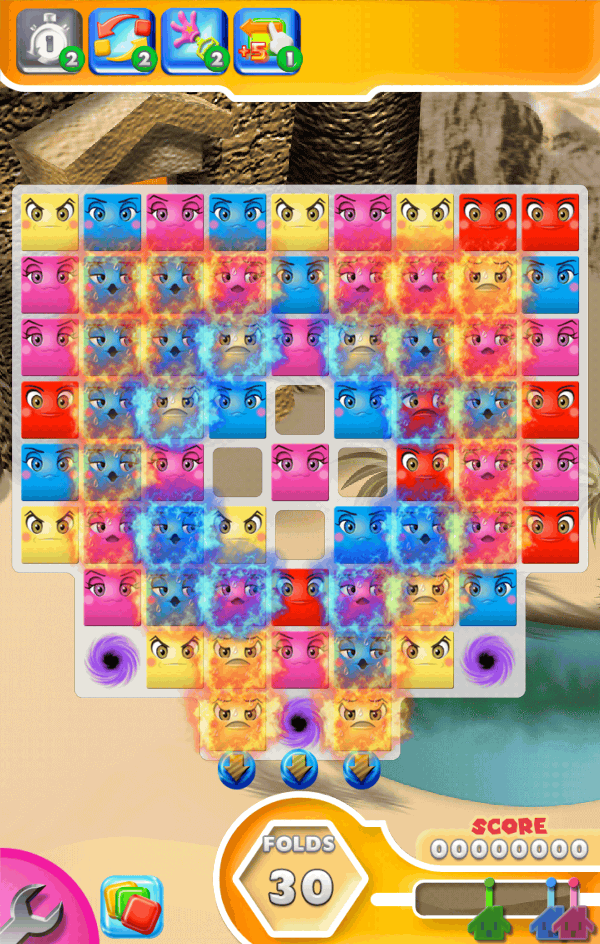The width and height of the screenshot is (600, 944).
Task: Tap the stacked colored blocks icon
Action: [131, 904]
